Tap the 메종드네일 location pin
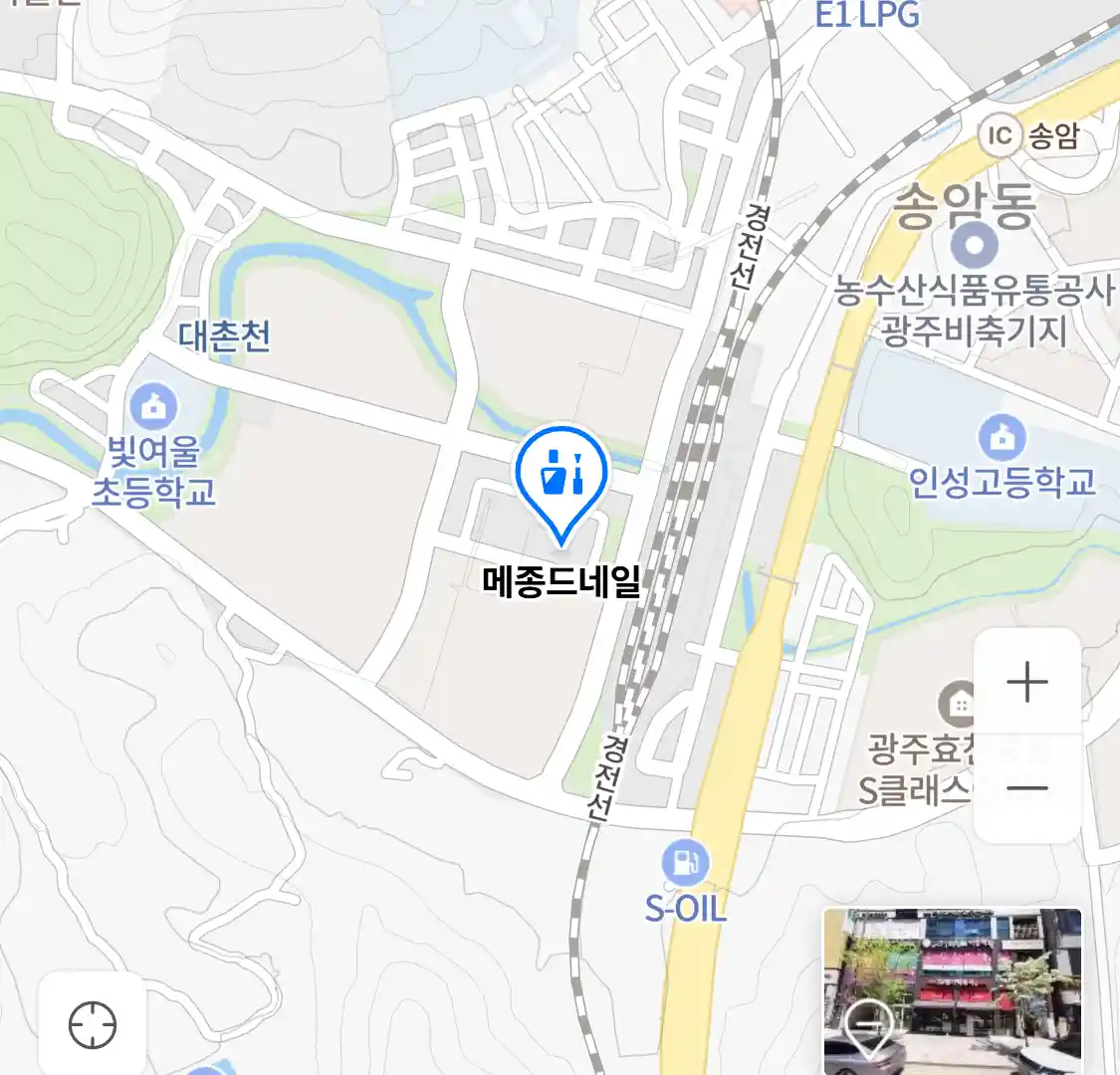This screenshot has width=1120, height=1075. click(560, 479)
